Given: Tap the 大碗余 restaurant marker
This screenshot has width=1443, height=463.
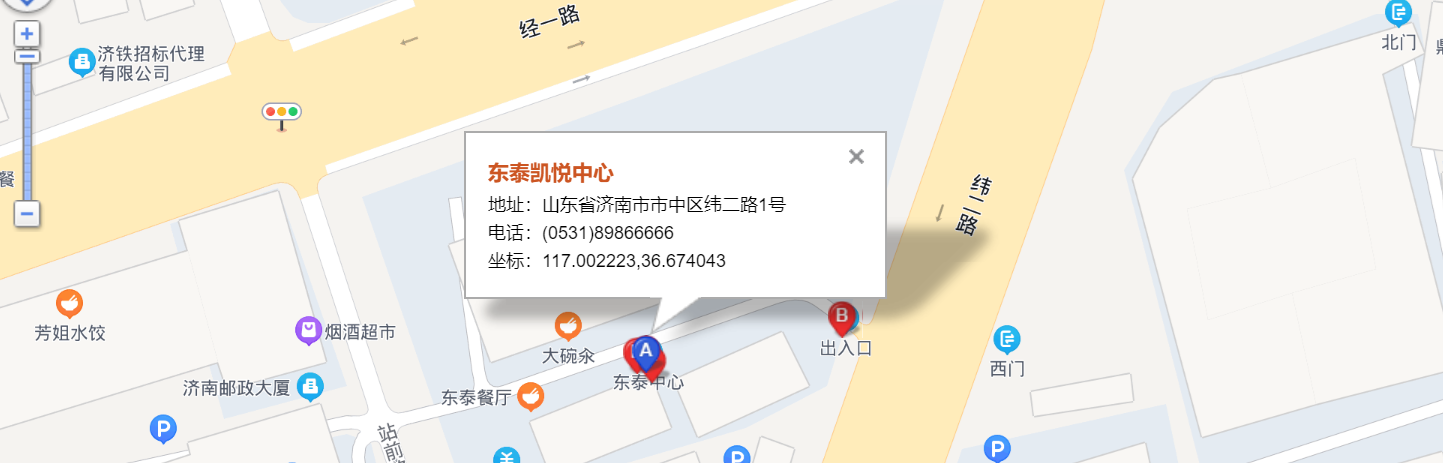Looking at the screenshot, I should click(x=568, y=325).
